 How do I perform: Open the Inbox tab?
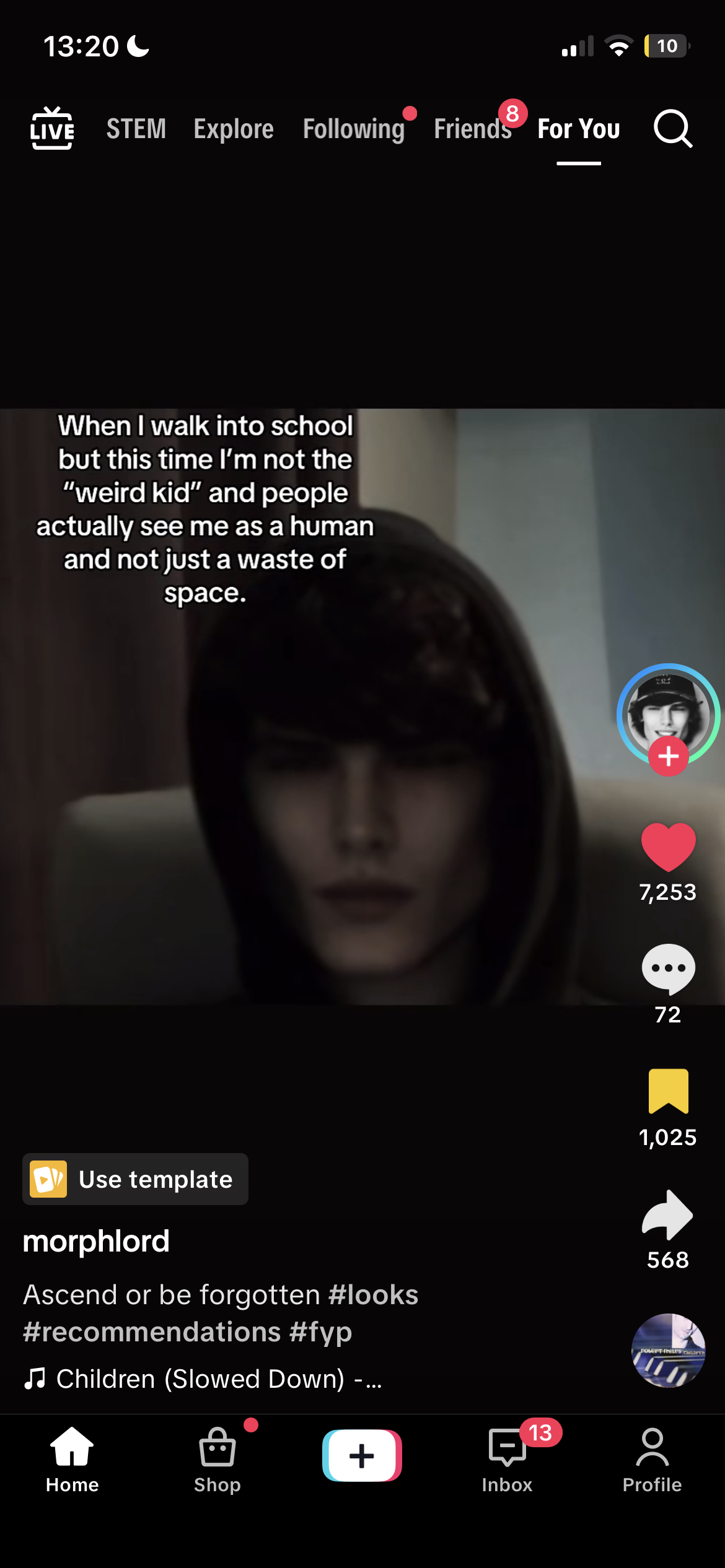click(507, 1459)
